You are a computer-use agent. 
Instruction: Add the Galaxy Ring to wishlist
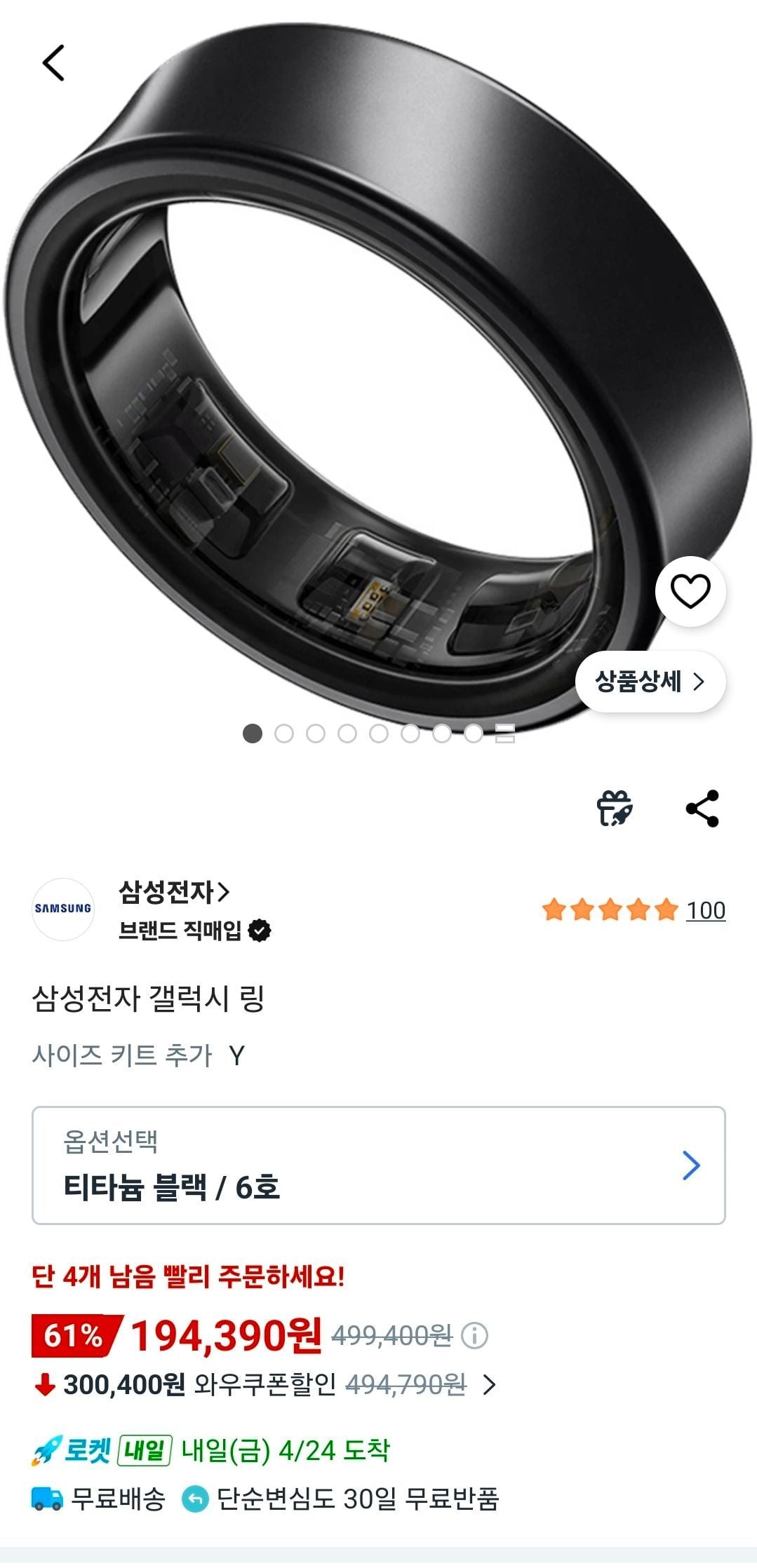[690, 591]
